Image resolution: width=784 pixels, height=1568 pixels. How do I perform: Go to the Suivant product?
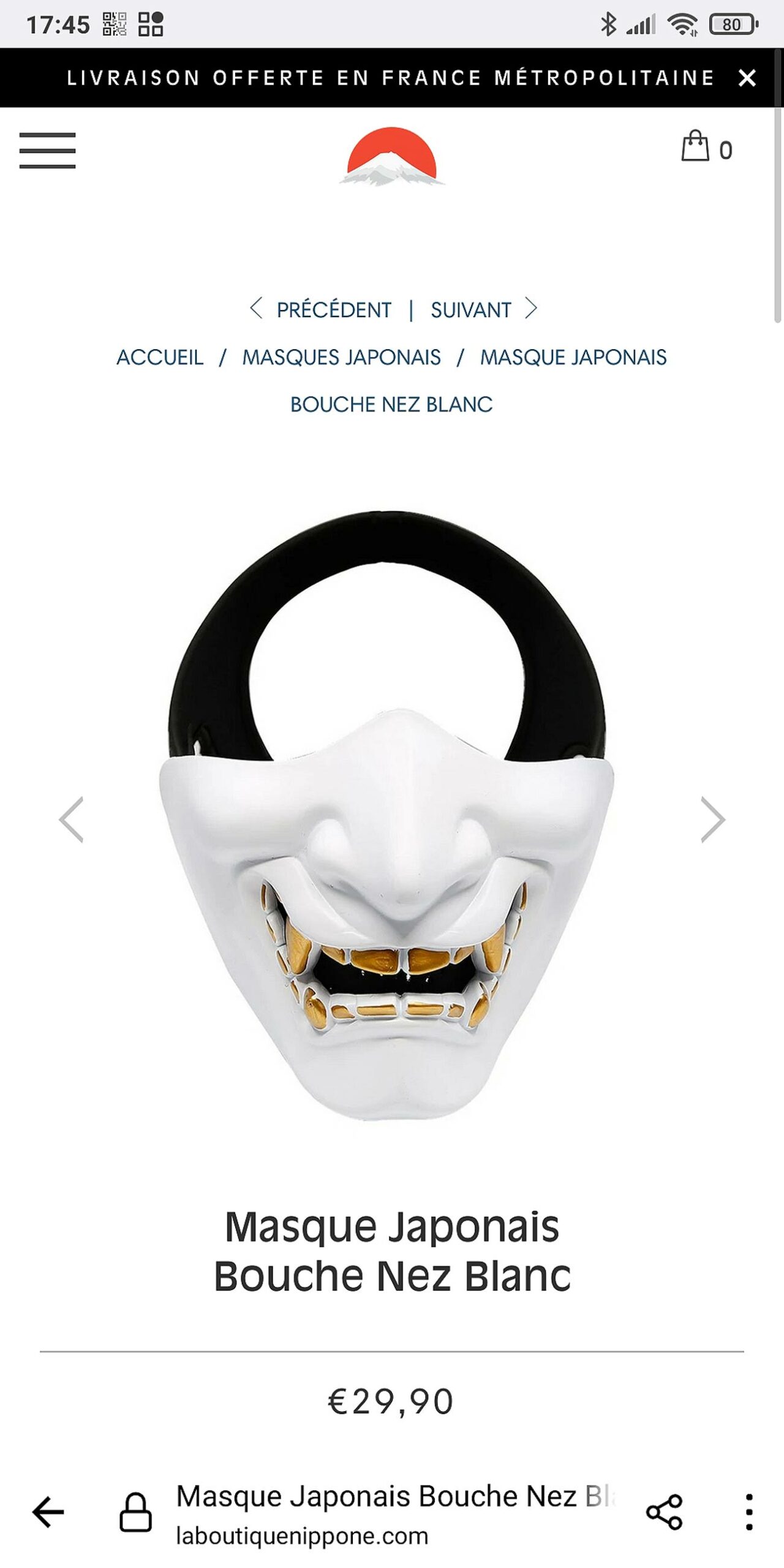pos(483,309)
